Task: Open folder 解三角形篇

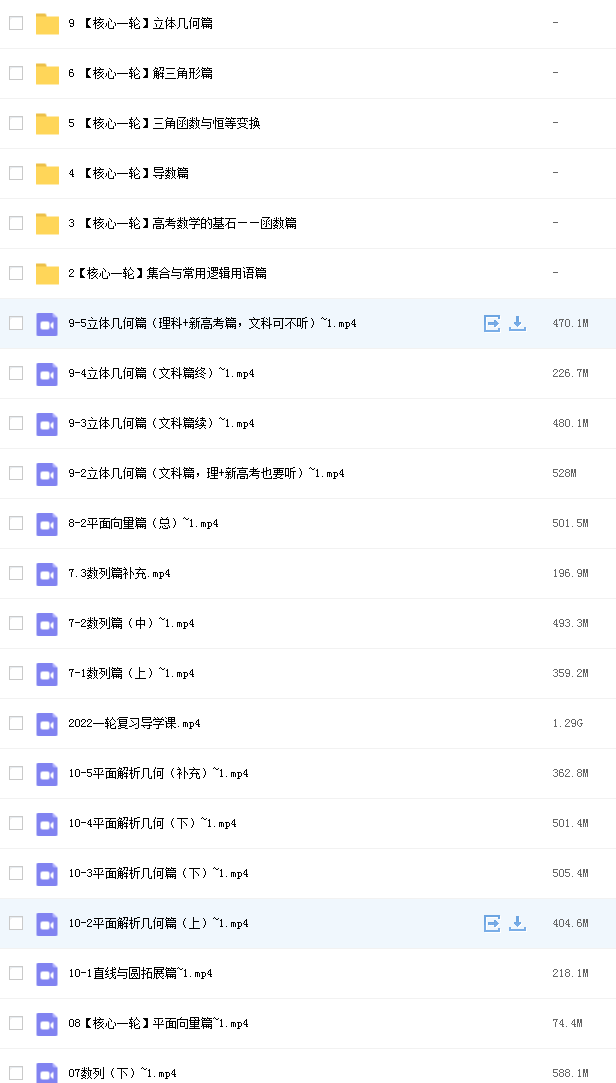Action: (x=140, y=73)
